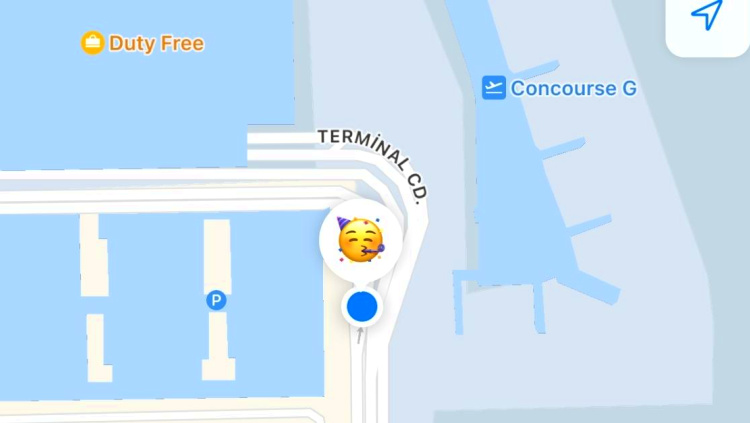Viewport: 750px width, 423px height.
Task: Tap the party face emoji location pin
Action: [360, 241]
